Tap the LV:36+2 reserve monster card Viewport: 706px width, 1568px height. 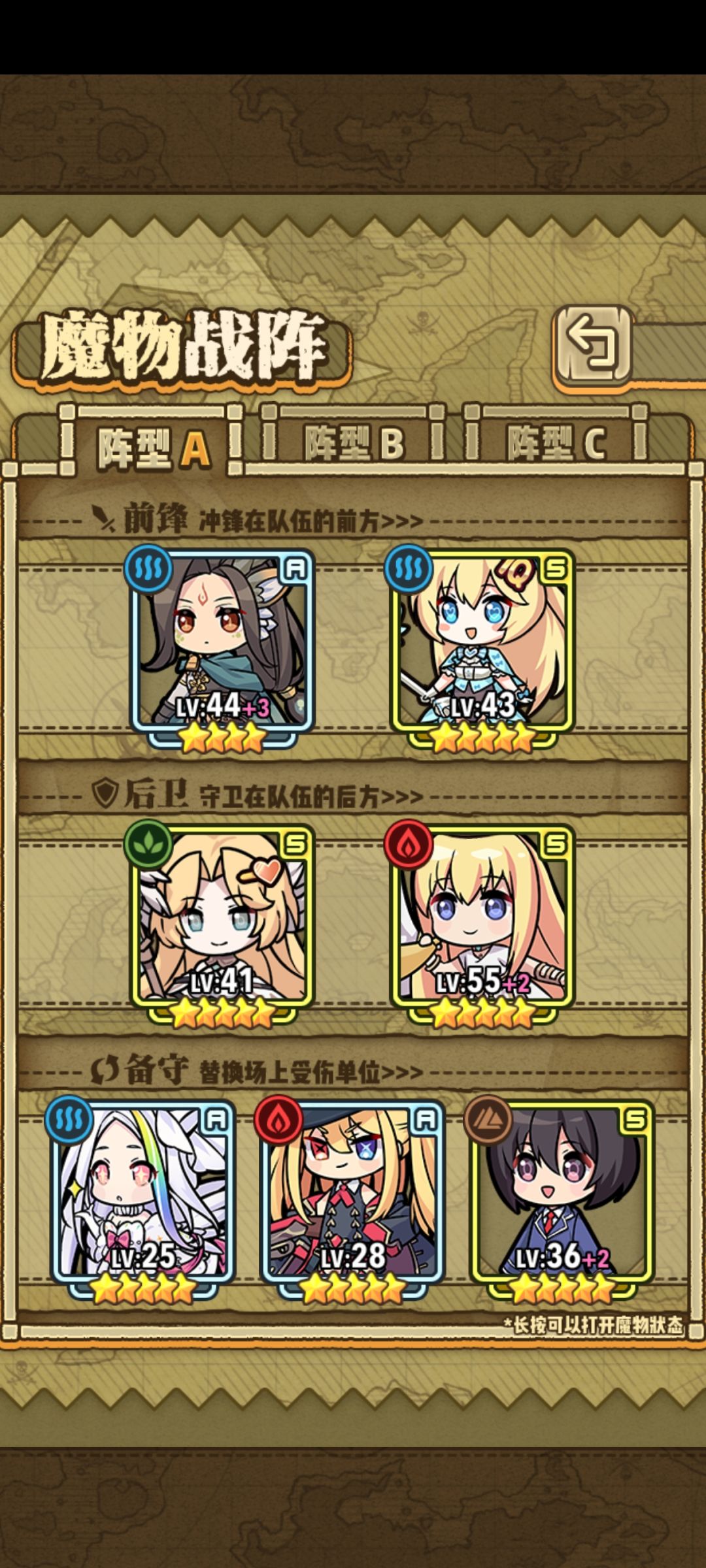click(561, 1201)
